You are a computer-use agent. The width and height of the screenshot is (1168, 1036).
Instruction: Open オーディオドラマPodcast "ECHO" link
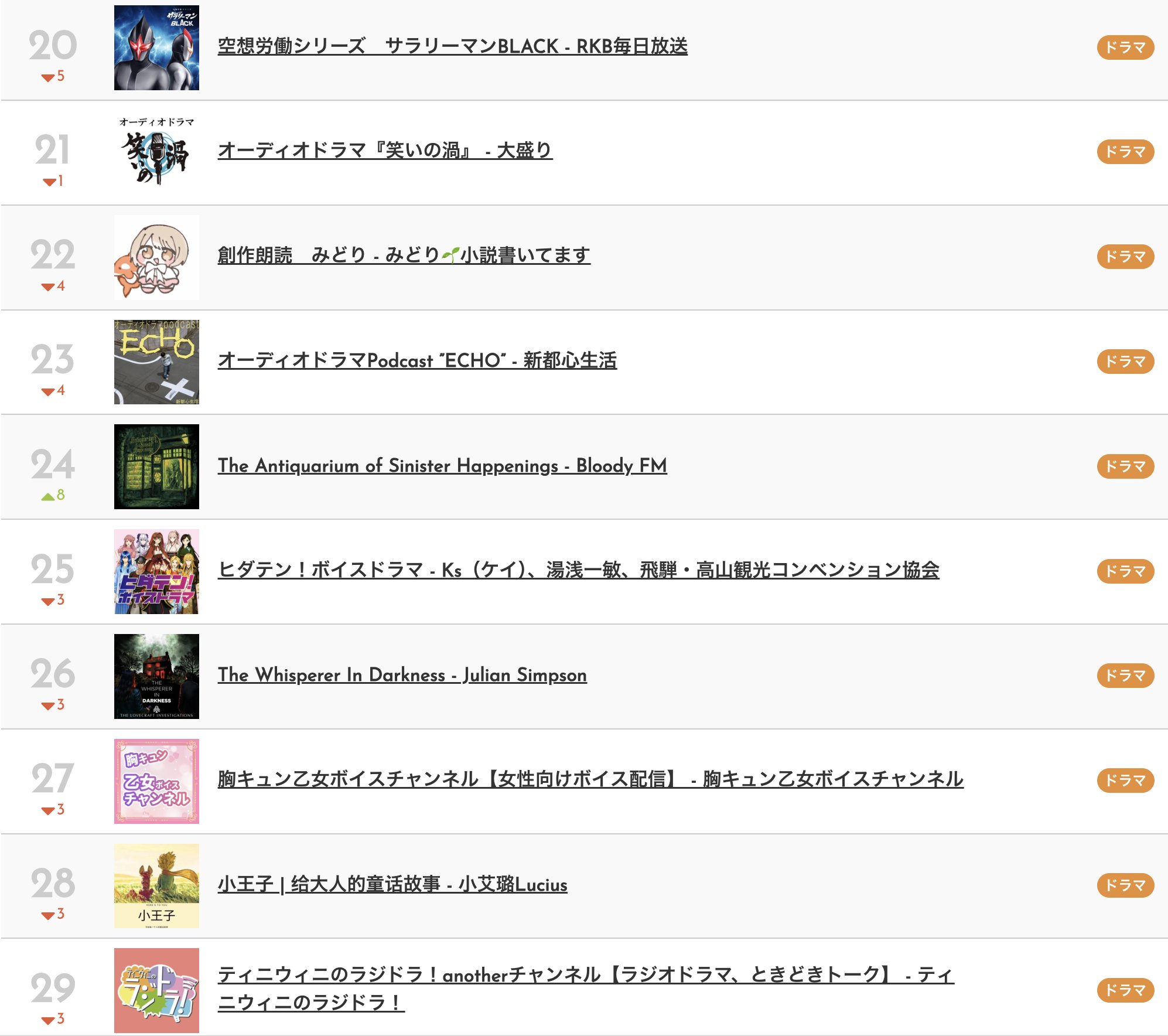417,360
